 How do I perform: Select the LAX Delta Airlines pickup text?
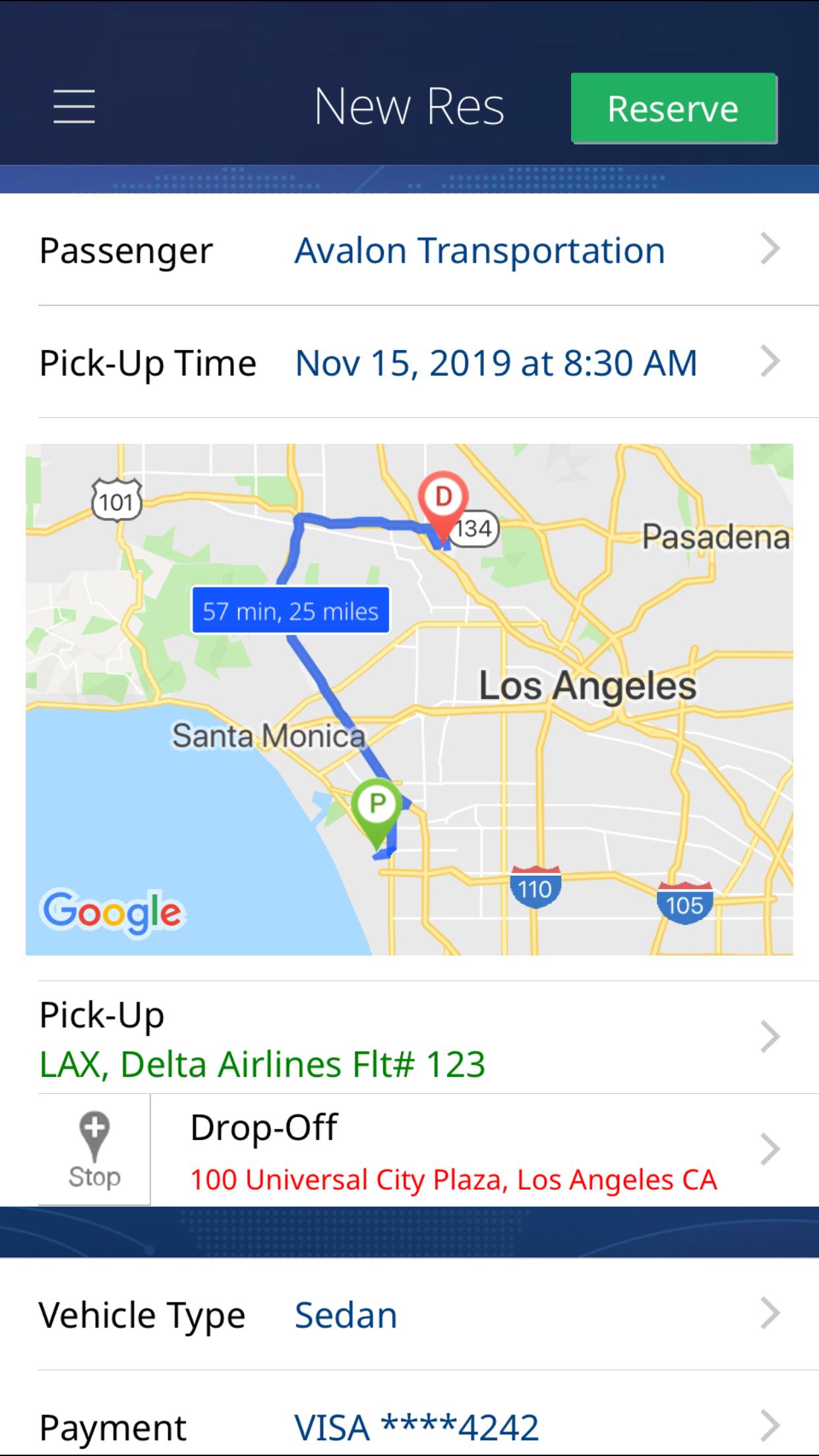tap(262, 1064)
